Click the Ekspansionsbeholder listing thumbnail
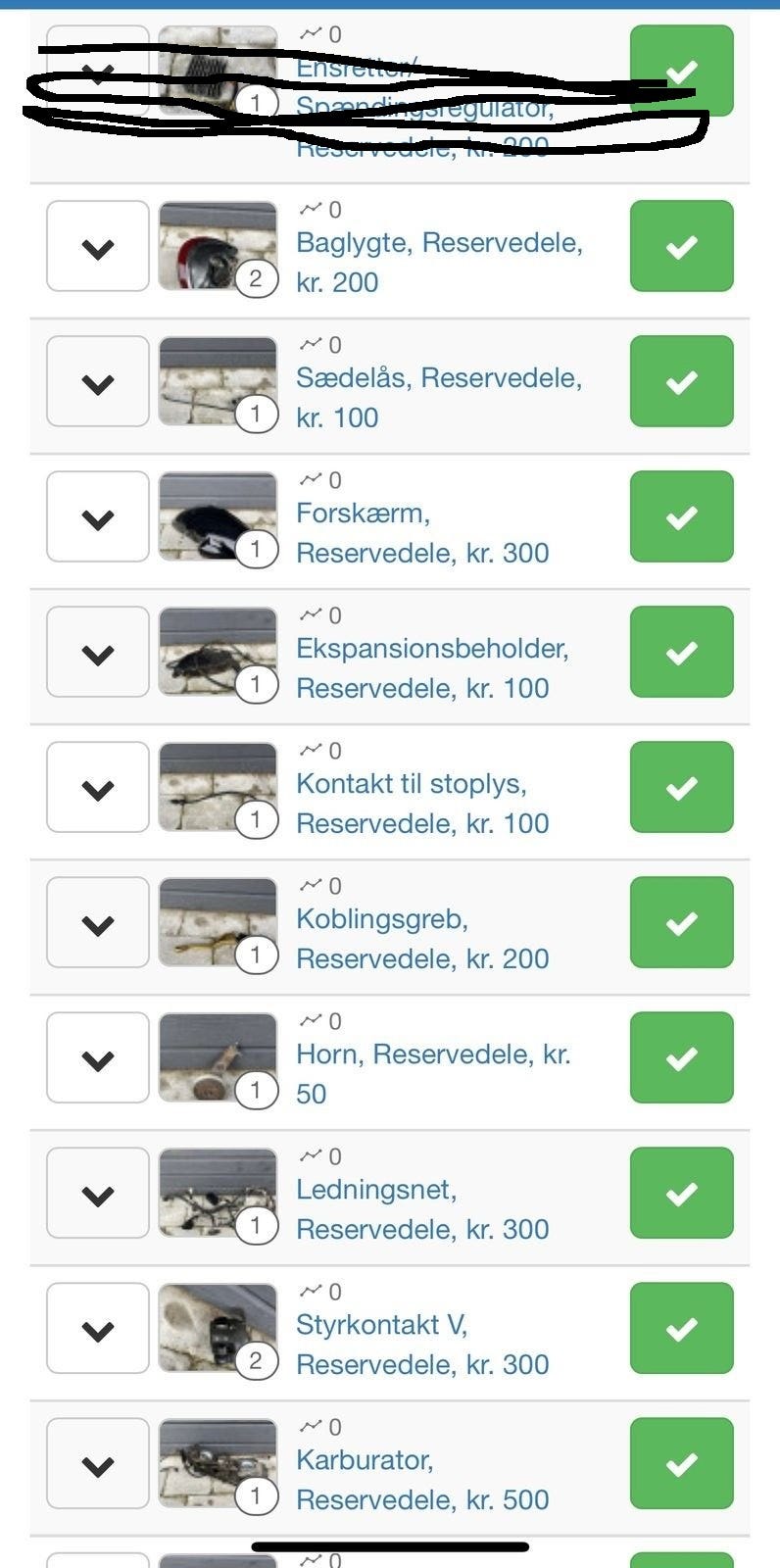 217,652
